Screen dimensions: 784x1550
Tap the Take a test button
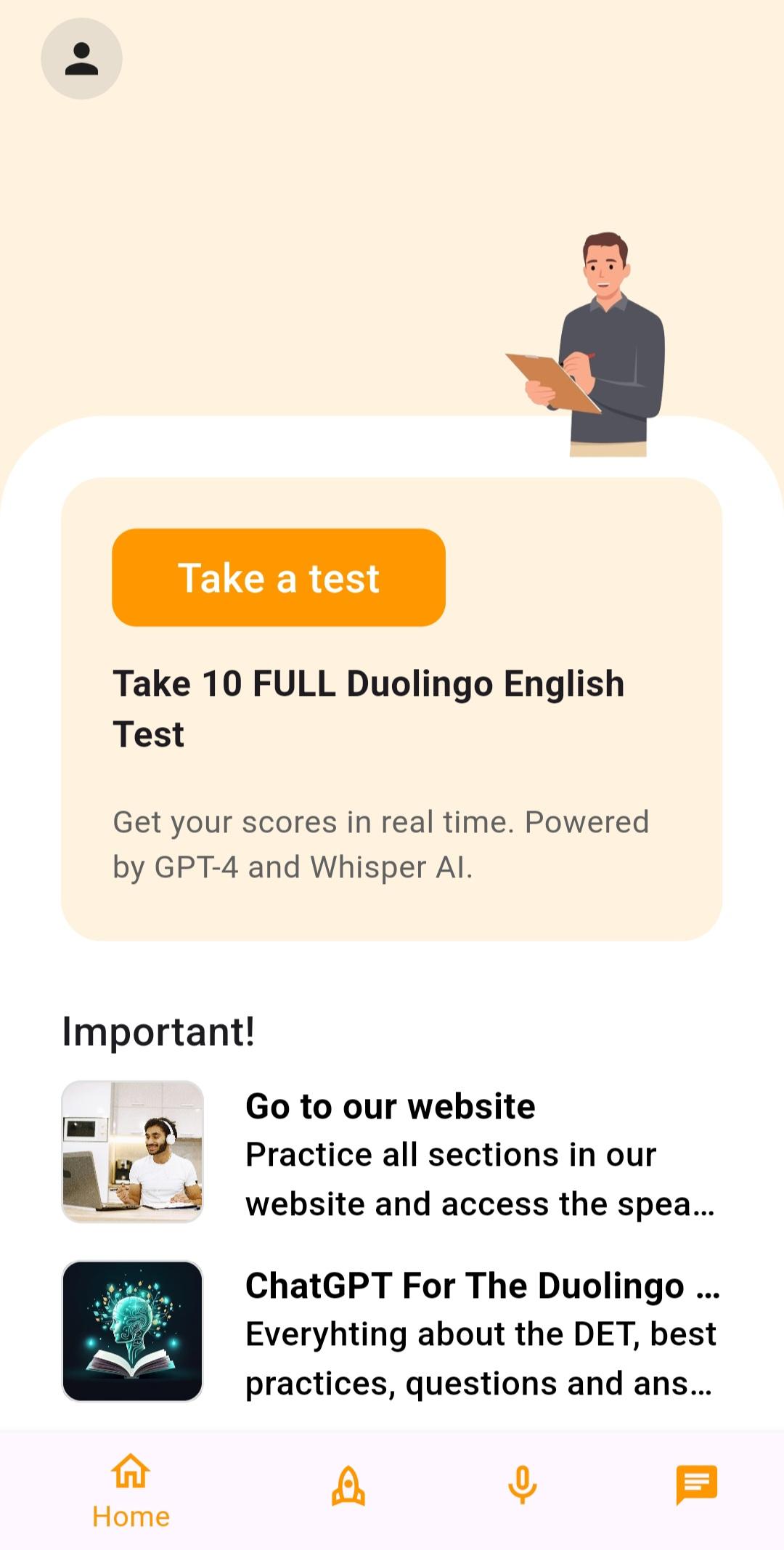point(279,577)
